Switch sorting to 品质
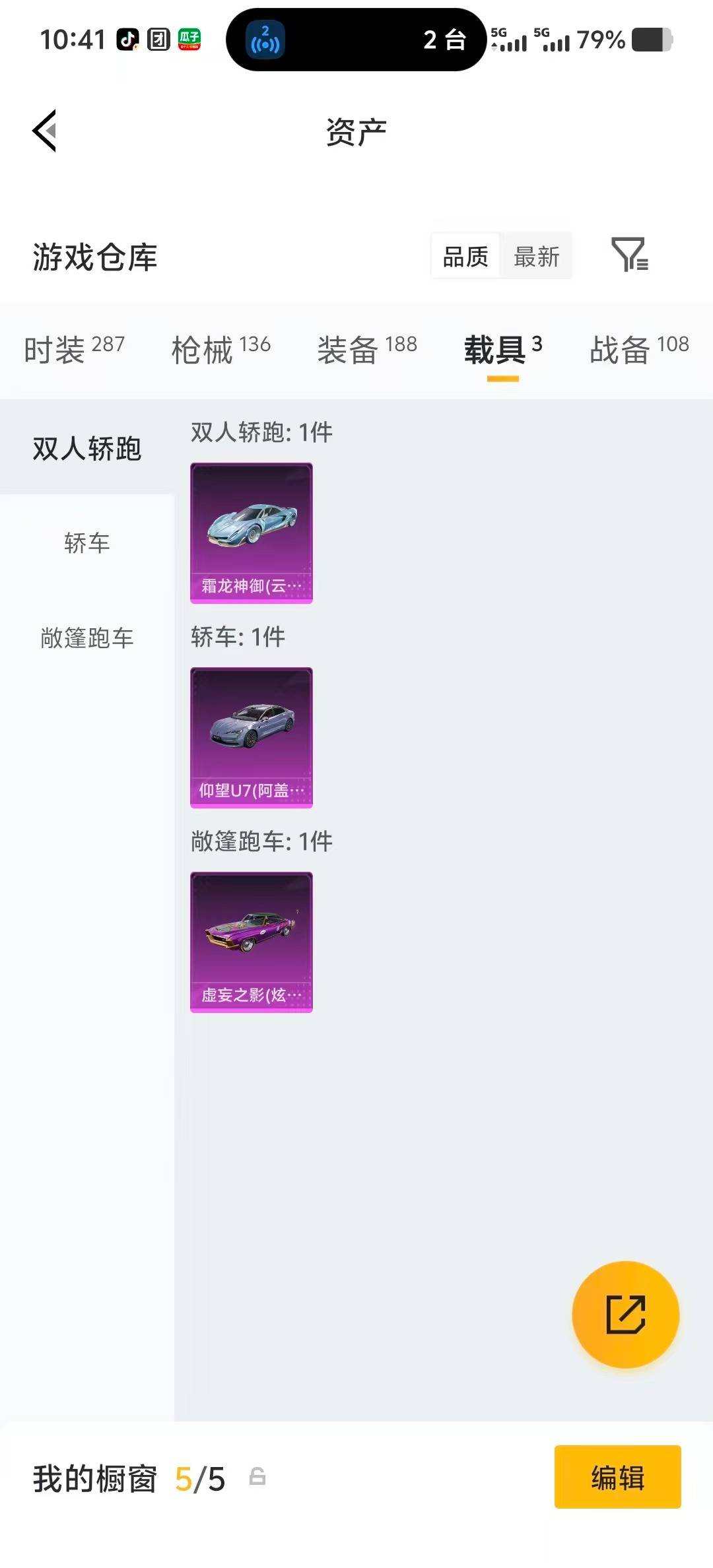This screenshot has width=713, height=1568. pyautogui.click(x=465, y=256)
